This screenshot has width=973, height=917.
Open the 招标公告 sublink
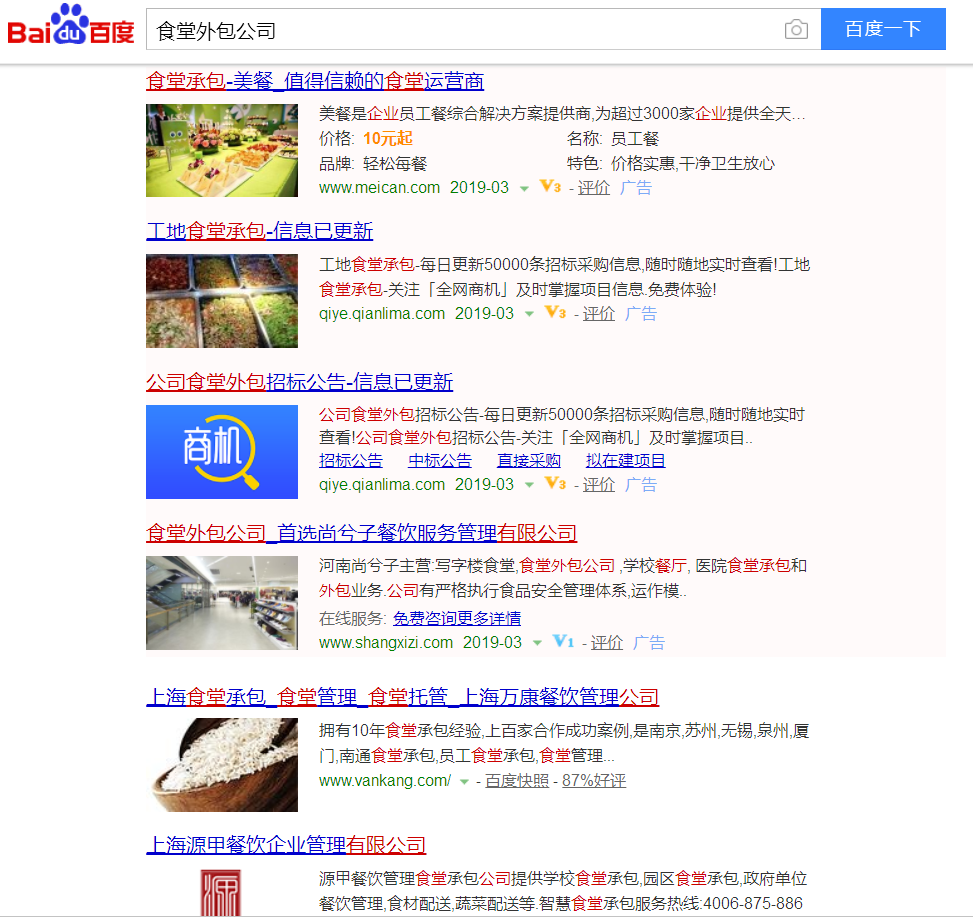351,461
